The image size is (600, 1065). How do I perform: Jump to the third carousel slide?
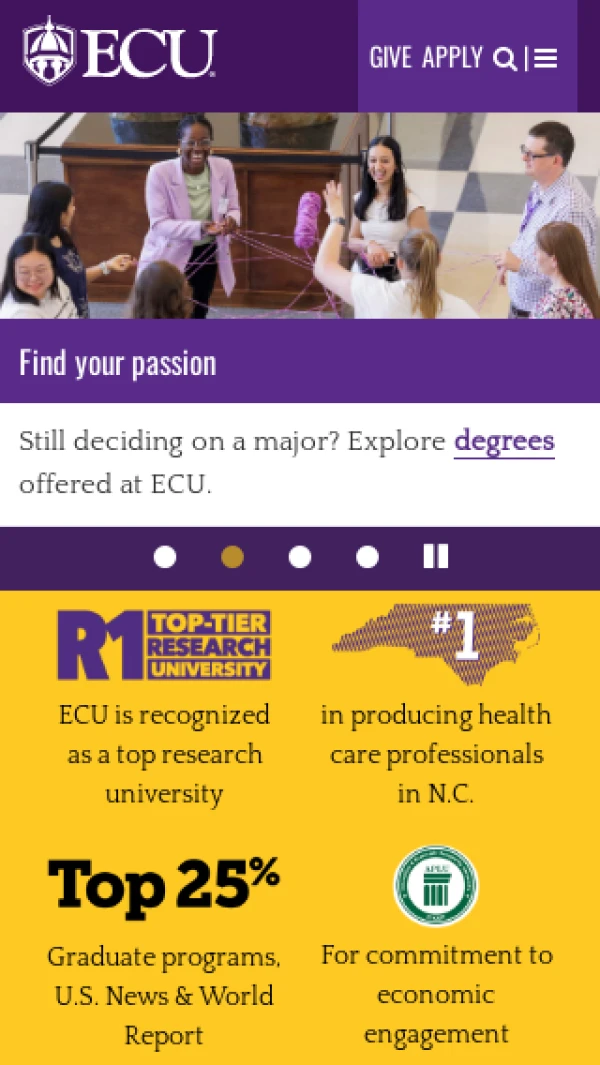coord(300,557)
